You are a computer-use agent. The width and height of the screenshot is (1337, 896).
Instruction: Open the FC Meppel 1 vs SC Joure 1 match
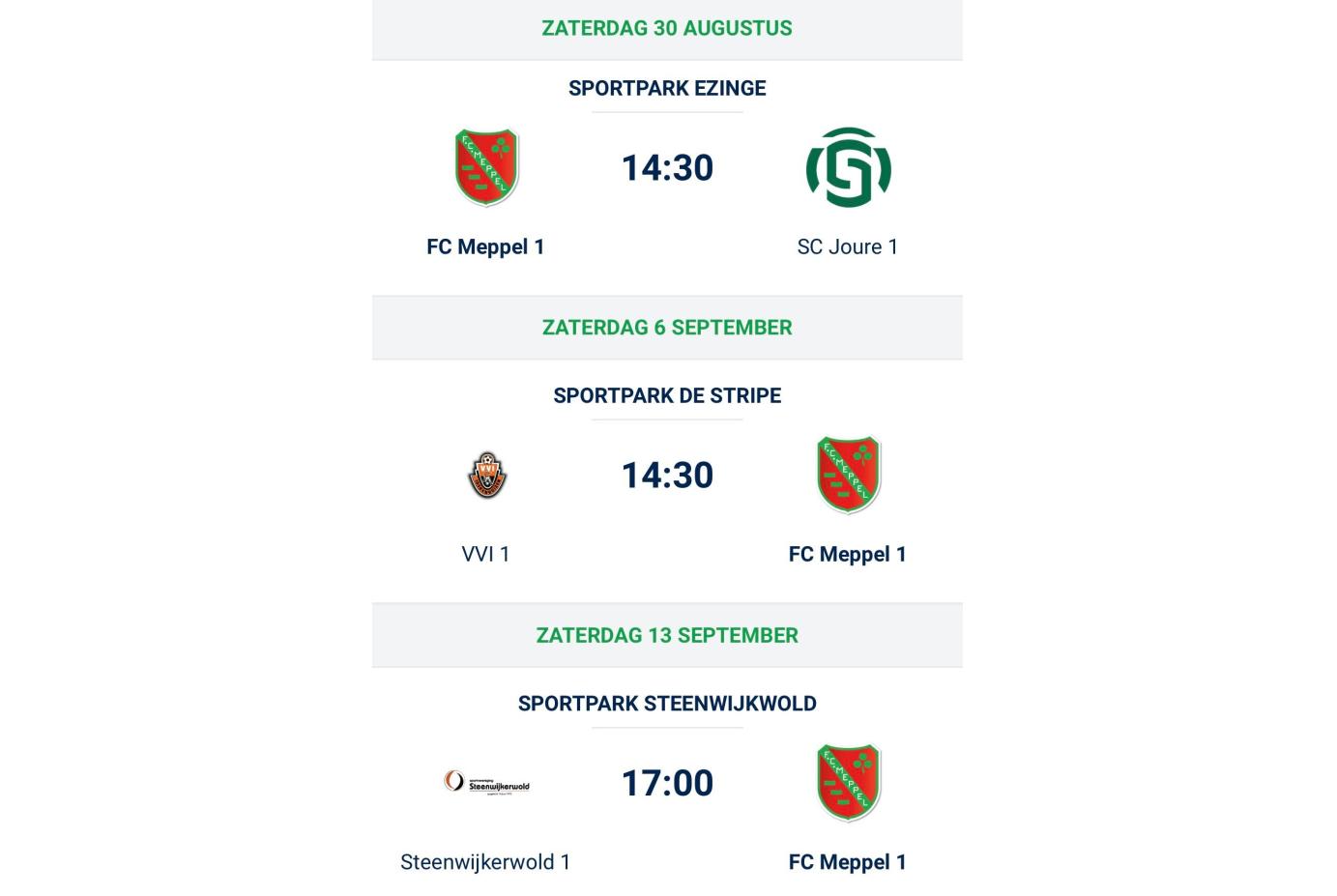pos(667,168)
